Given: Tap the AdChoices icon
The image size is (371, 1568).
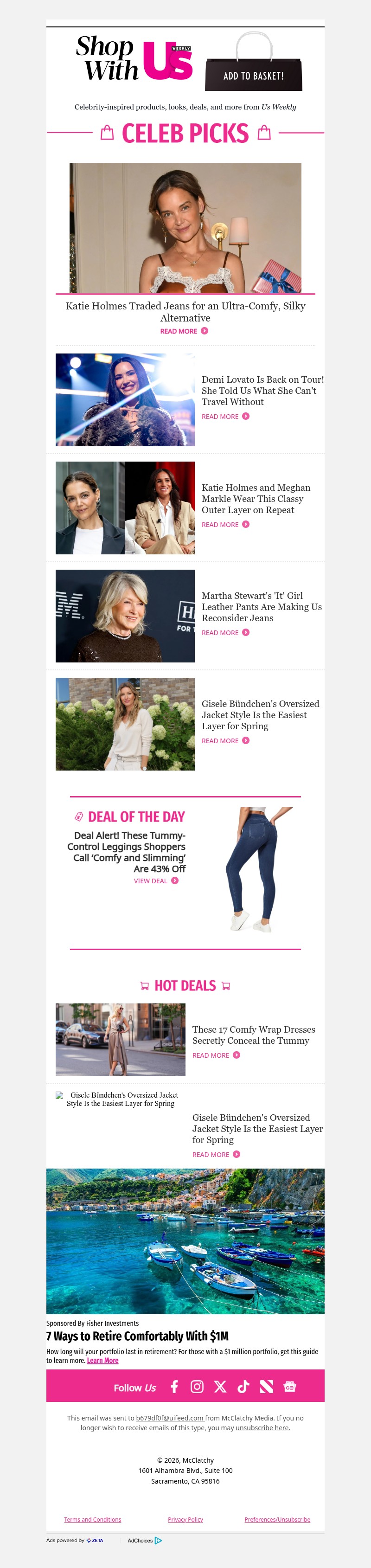Looking at the screenshot, I should point(158,1540).
